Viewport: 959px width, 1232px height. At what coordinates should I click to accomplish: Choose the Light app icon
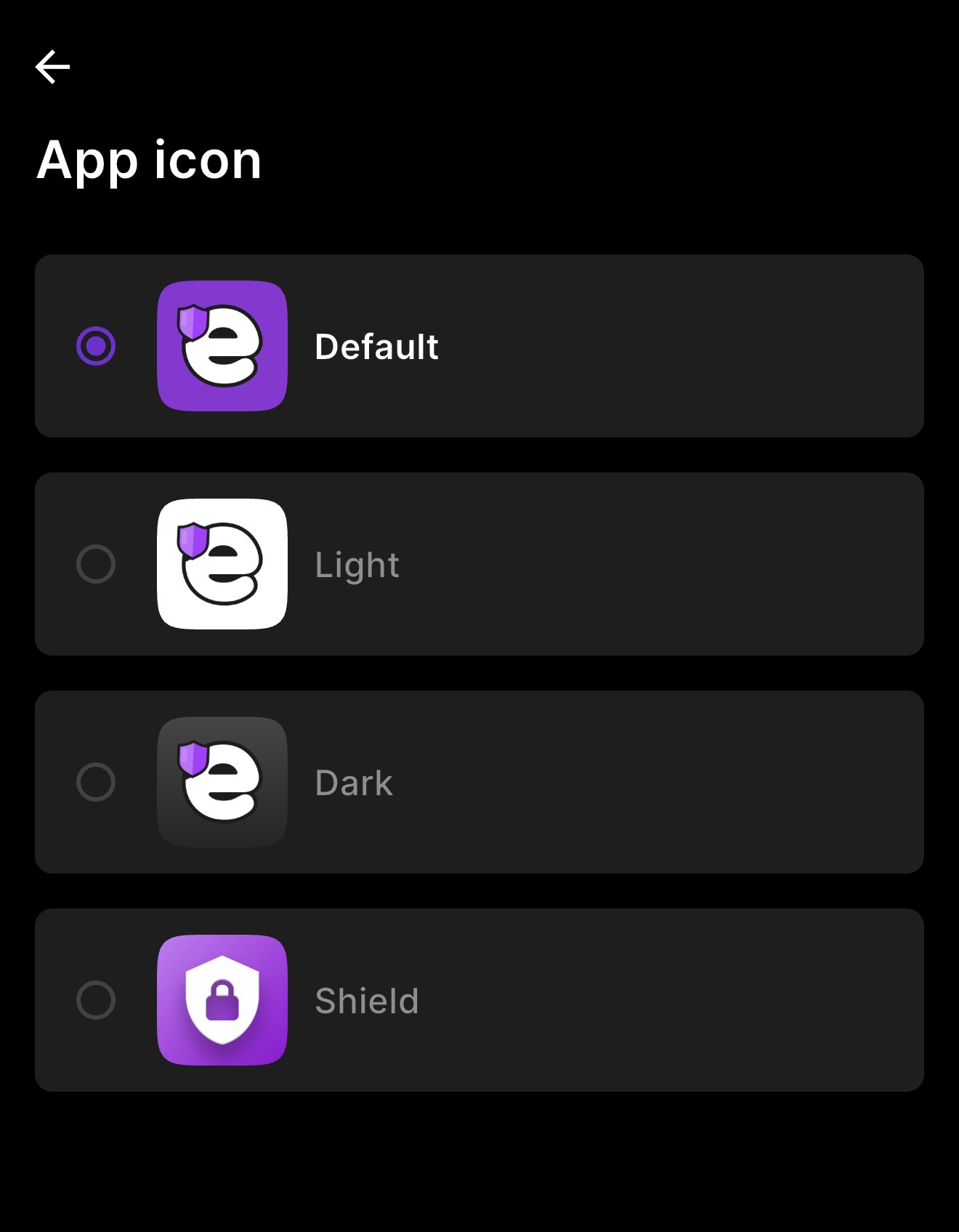pos(96,564)
